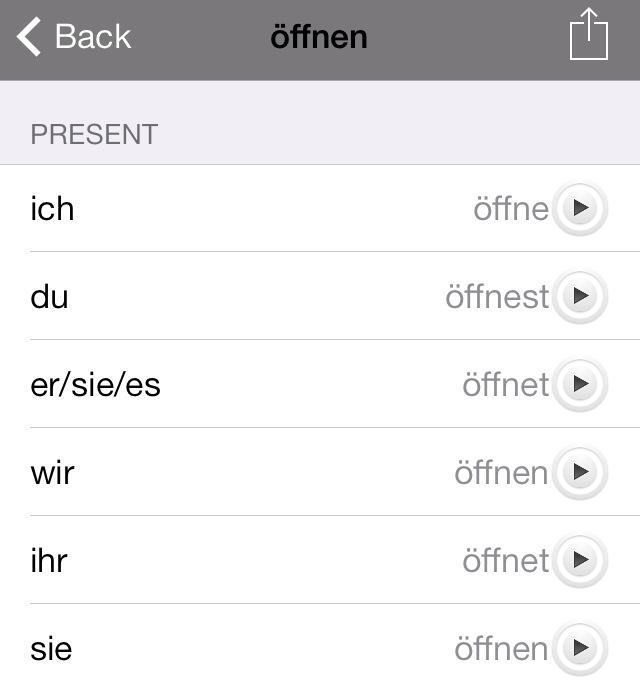Play pronunciation for ich öffne

(580, 209)
